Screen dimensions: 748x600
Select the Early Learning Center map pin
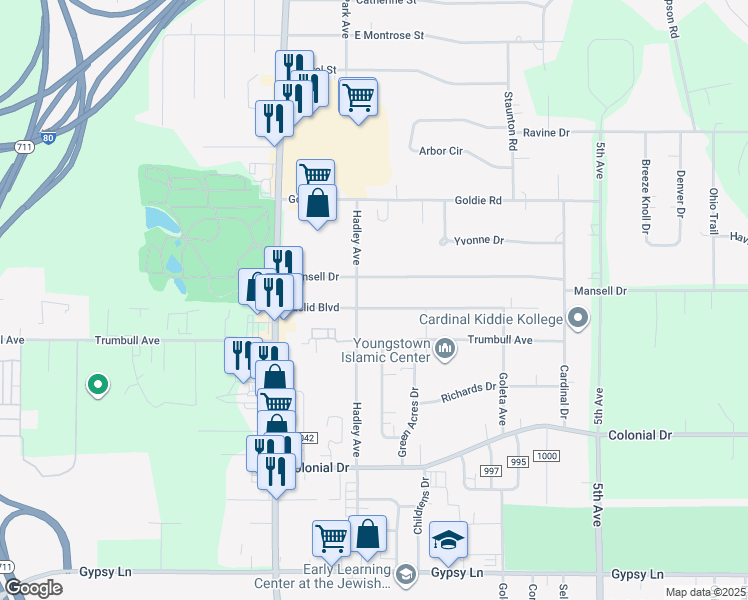click(405, 574)
